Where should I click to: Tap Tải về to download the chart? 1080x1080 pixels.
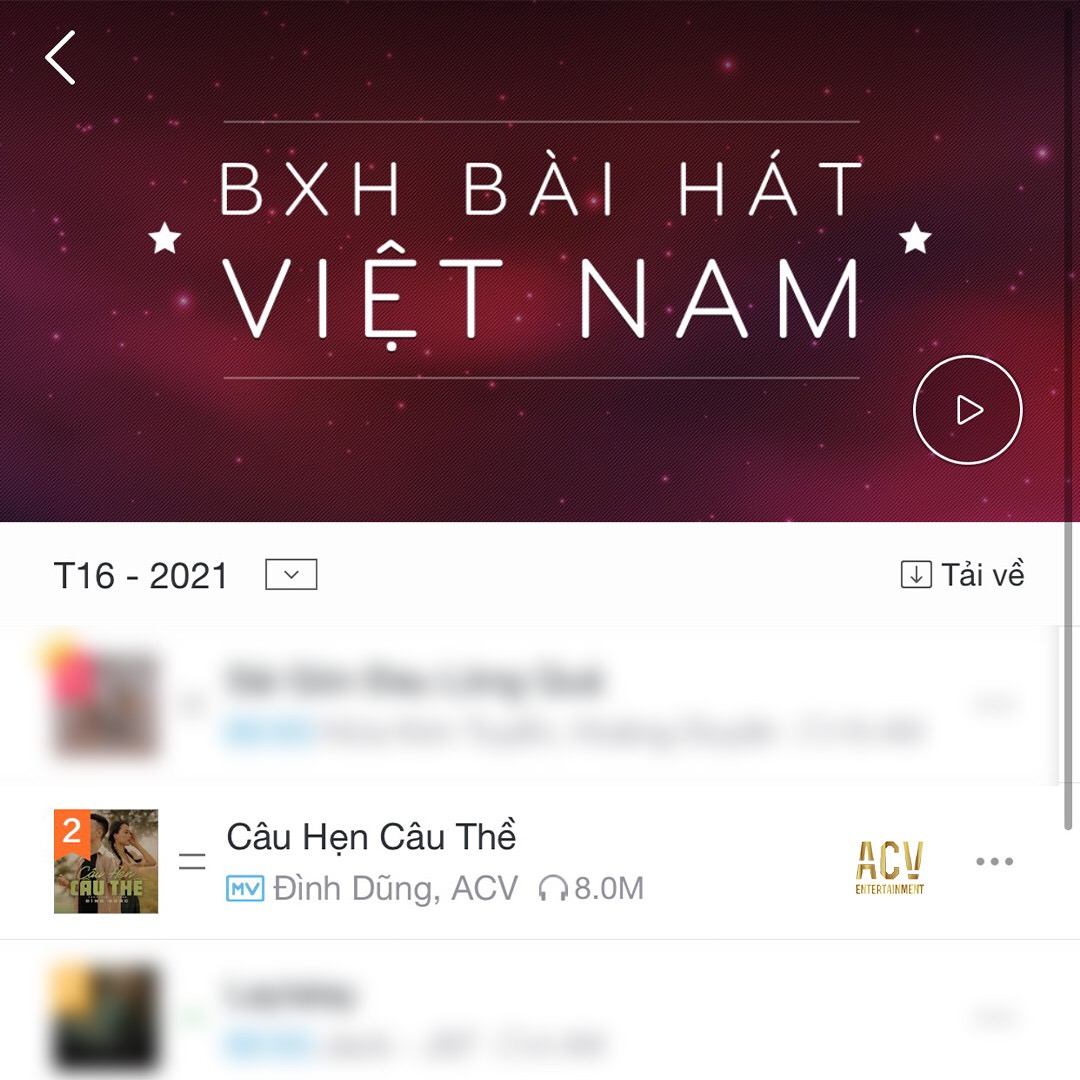962,575
